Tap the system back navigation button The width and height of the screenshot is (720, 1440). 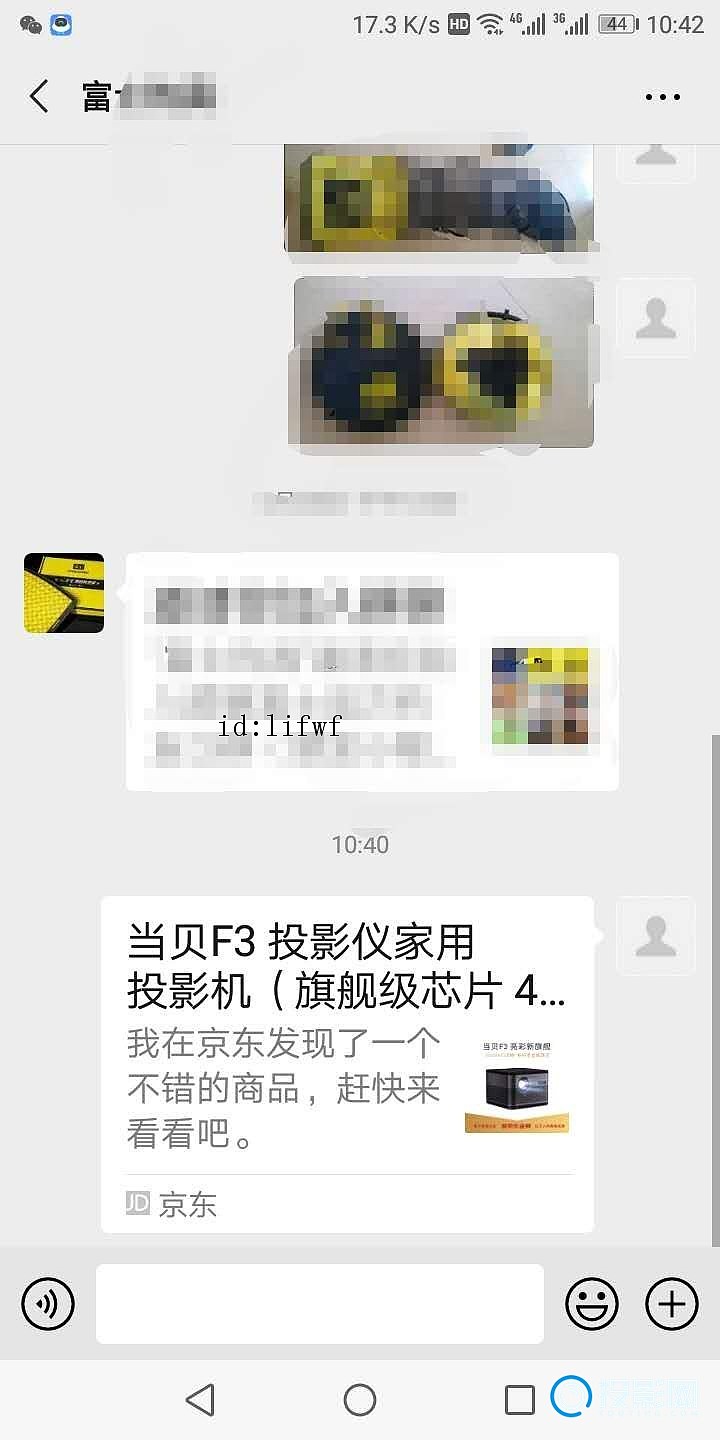pos(201,1399)
